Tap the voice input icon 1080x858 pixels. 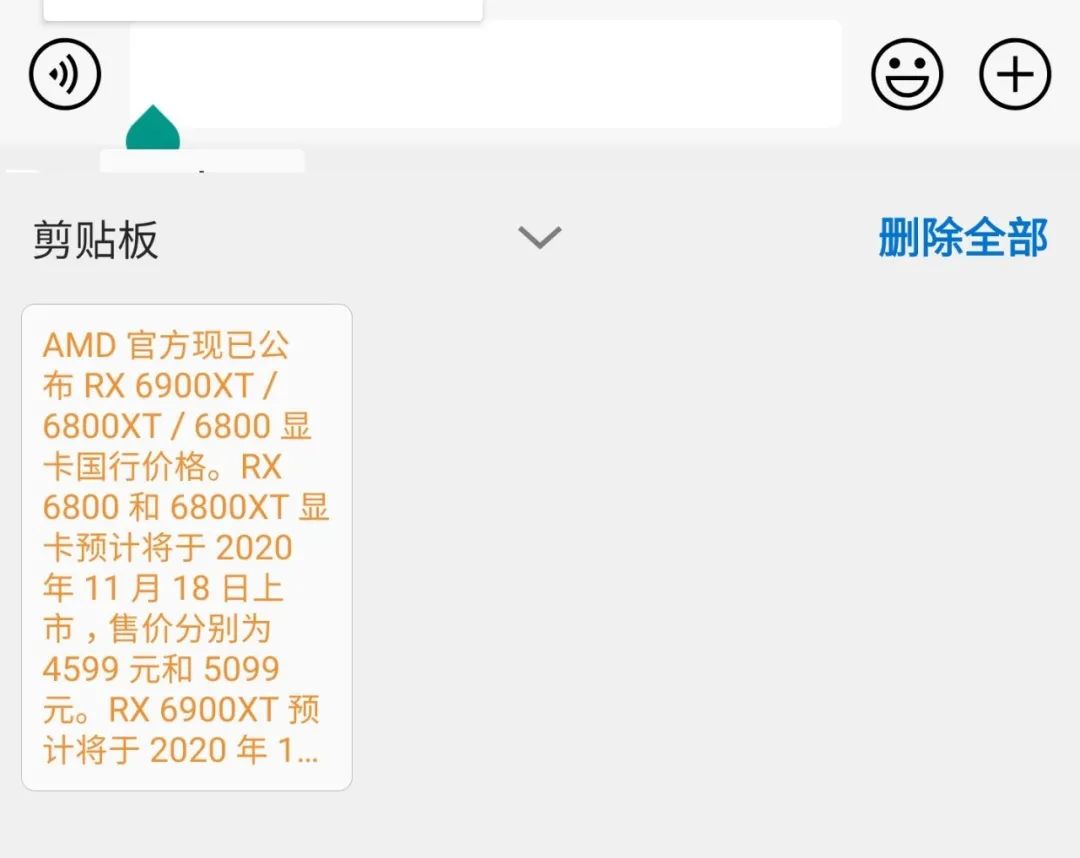pyautogui.click(x=65, y=74)
